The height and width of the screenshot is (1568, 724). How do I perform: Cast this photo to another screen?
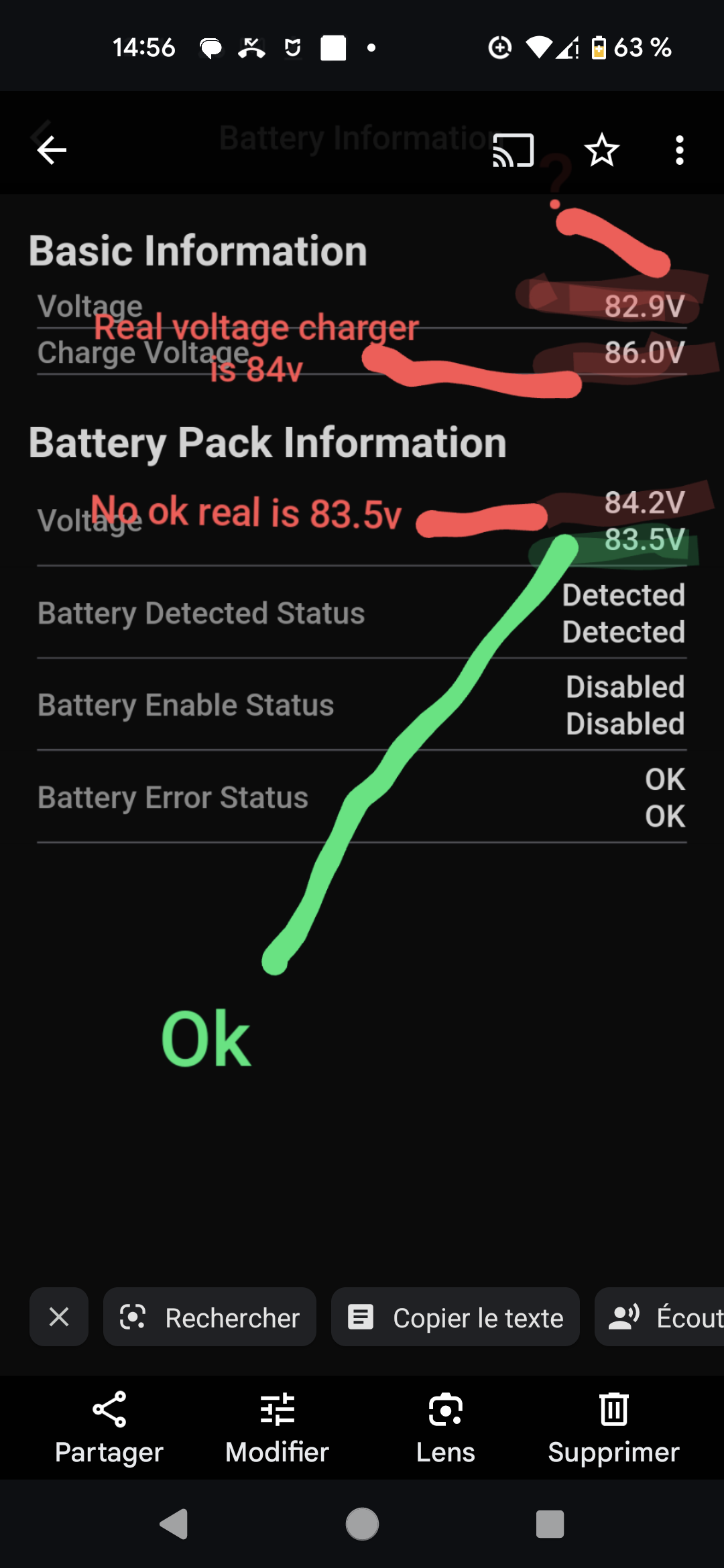tap(514, 150)
